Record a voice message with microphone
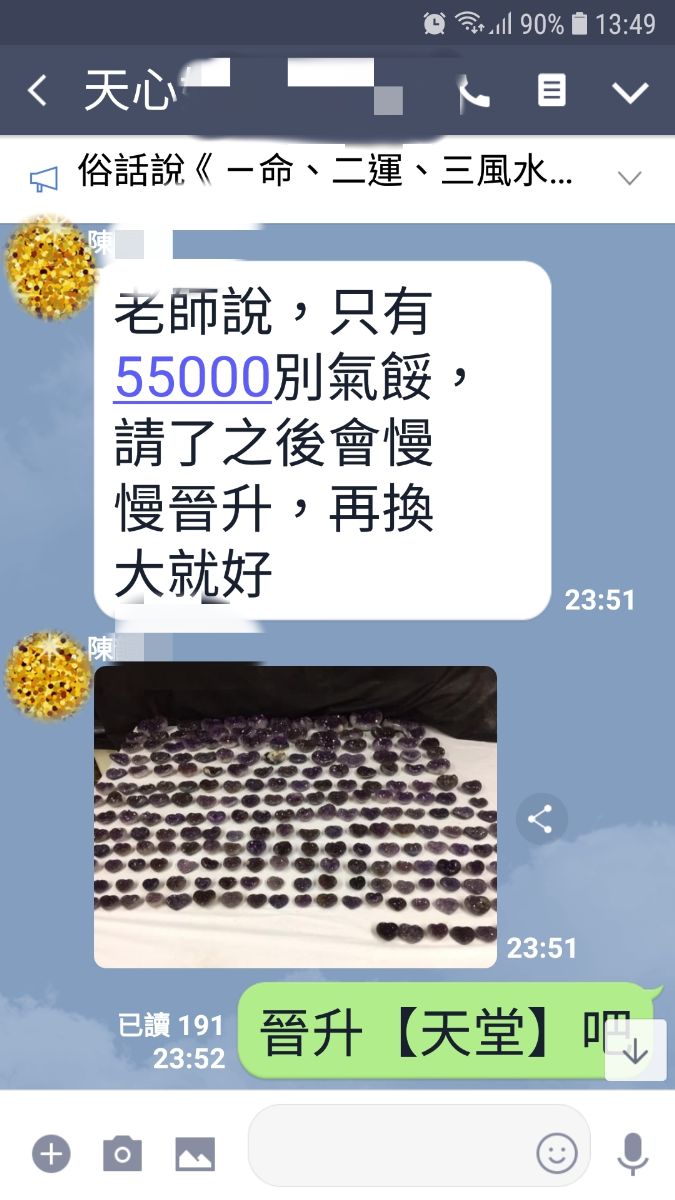 tap(632, 1154)
